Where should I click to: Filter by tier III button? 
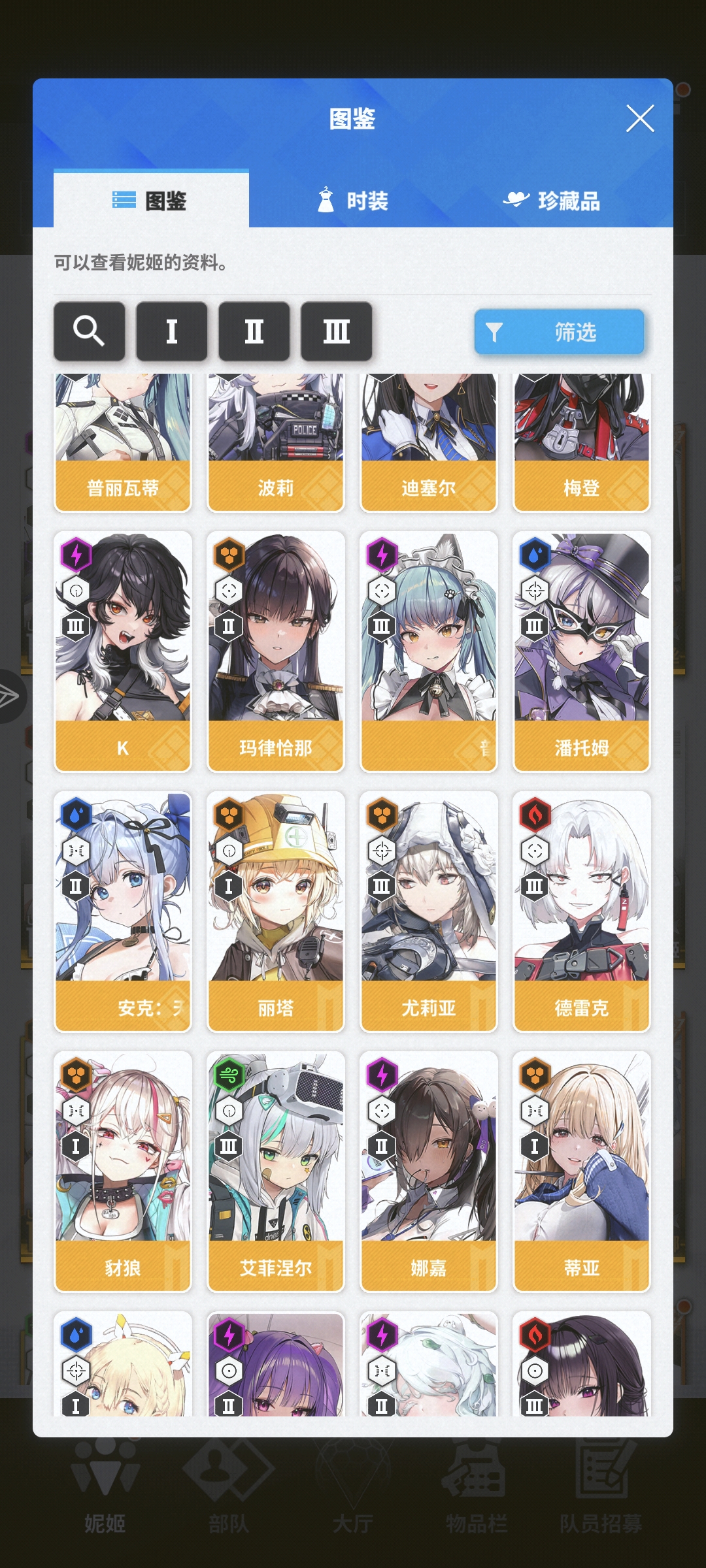point(336,331)
